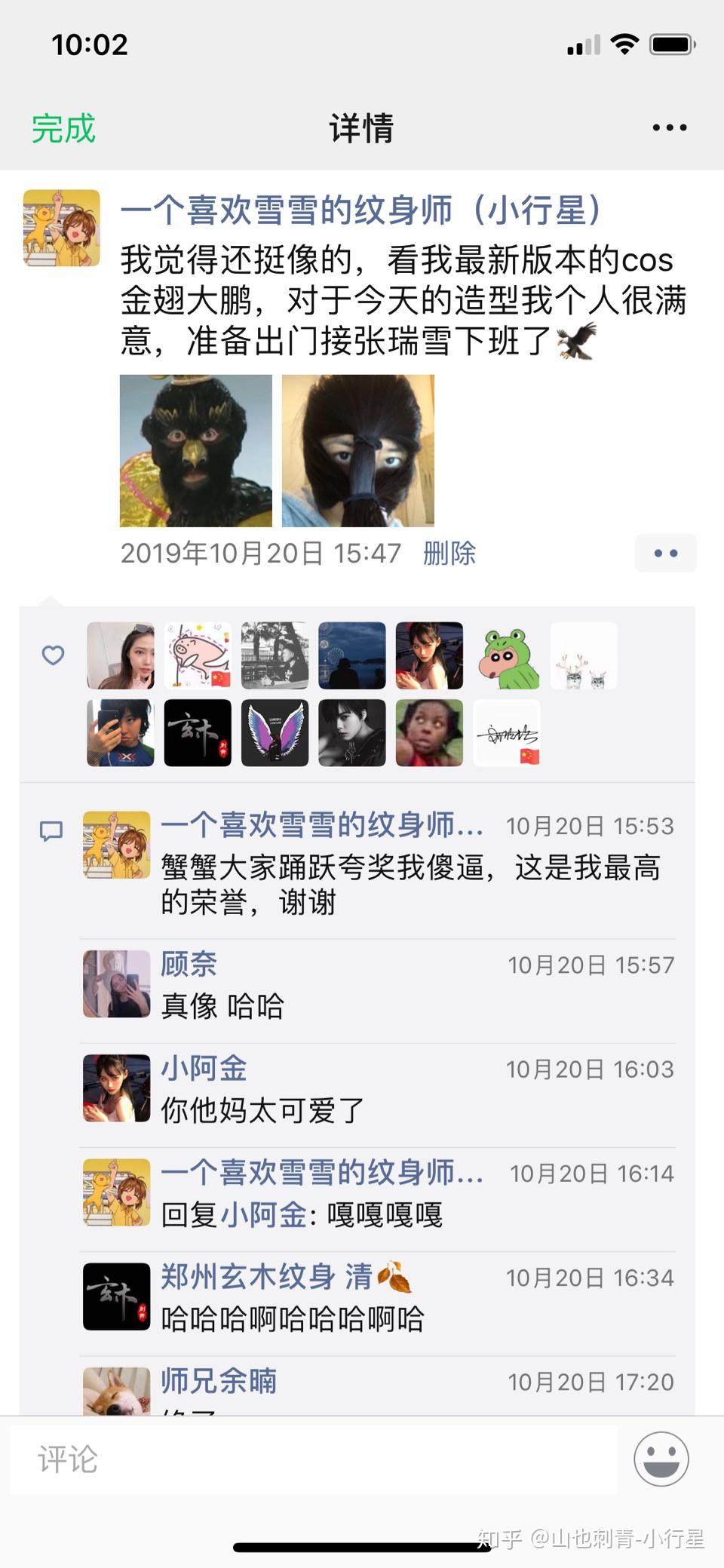
Task: Tap the two-dot options beside the post
Action: click(666, 553)
